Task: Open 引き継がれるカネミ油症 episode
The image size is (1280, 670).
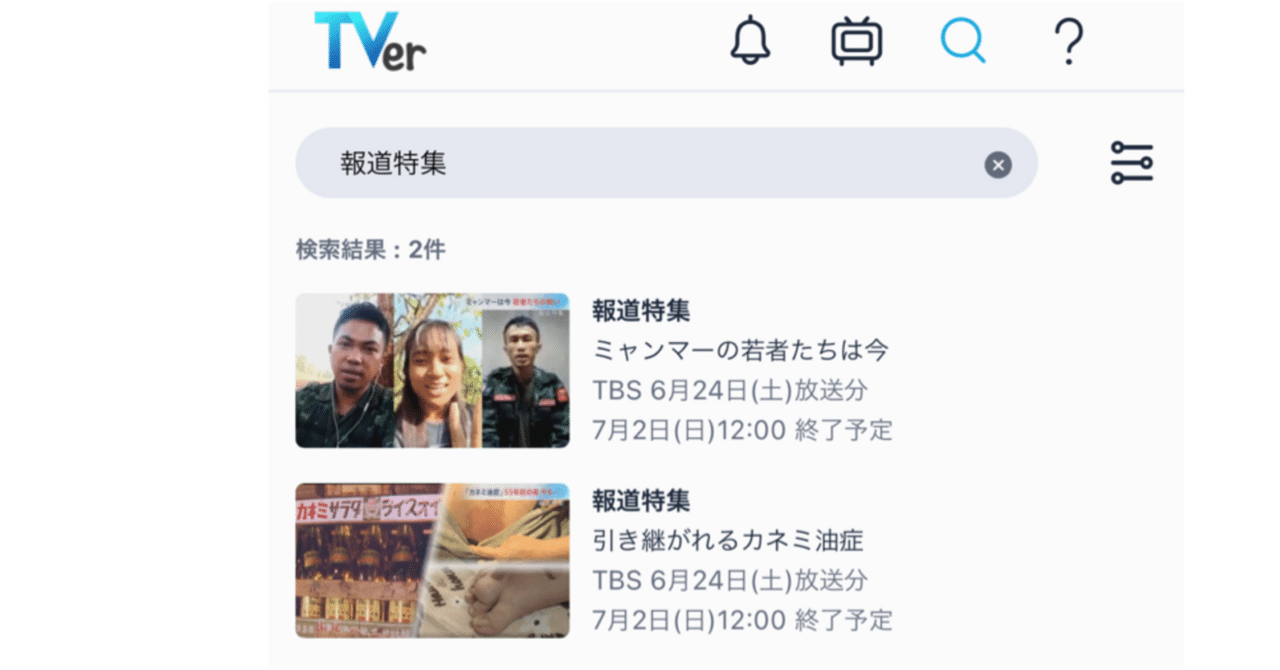Action: 727,541
